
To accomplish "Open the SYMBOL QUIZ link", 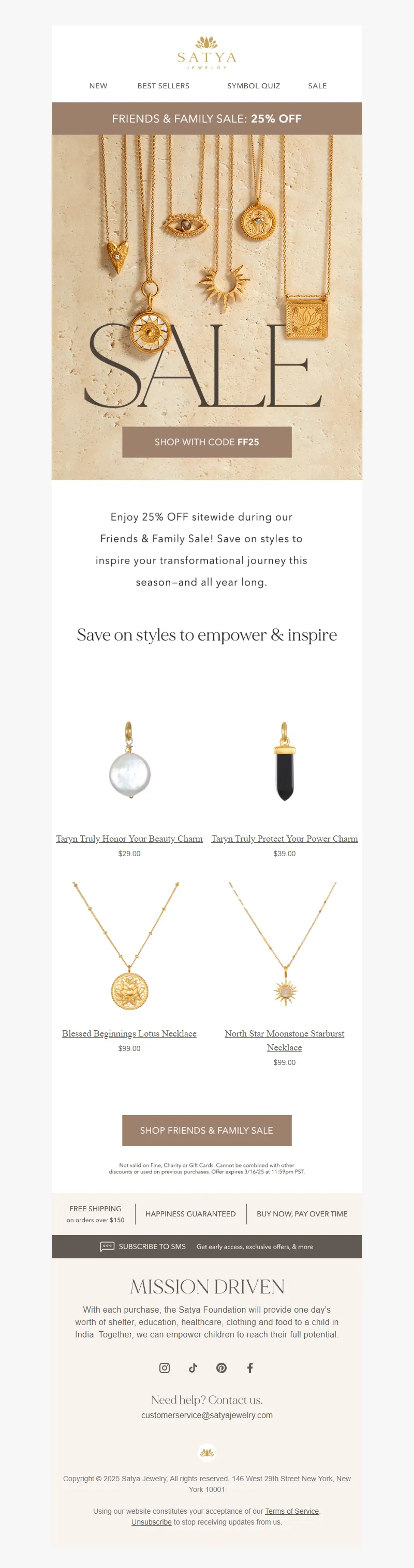I will point(254,86).
